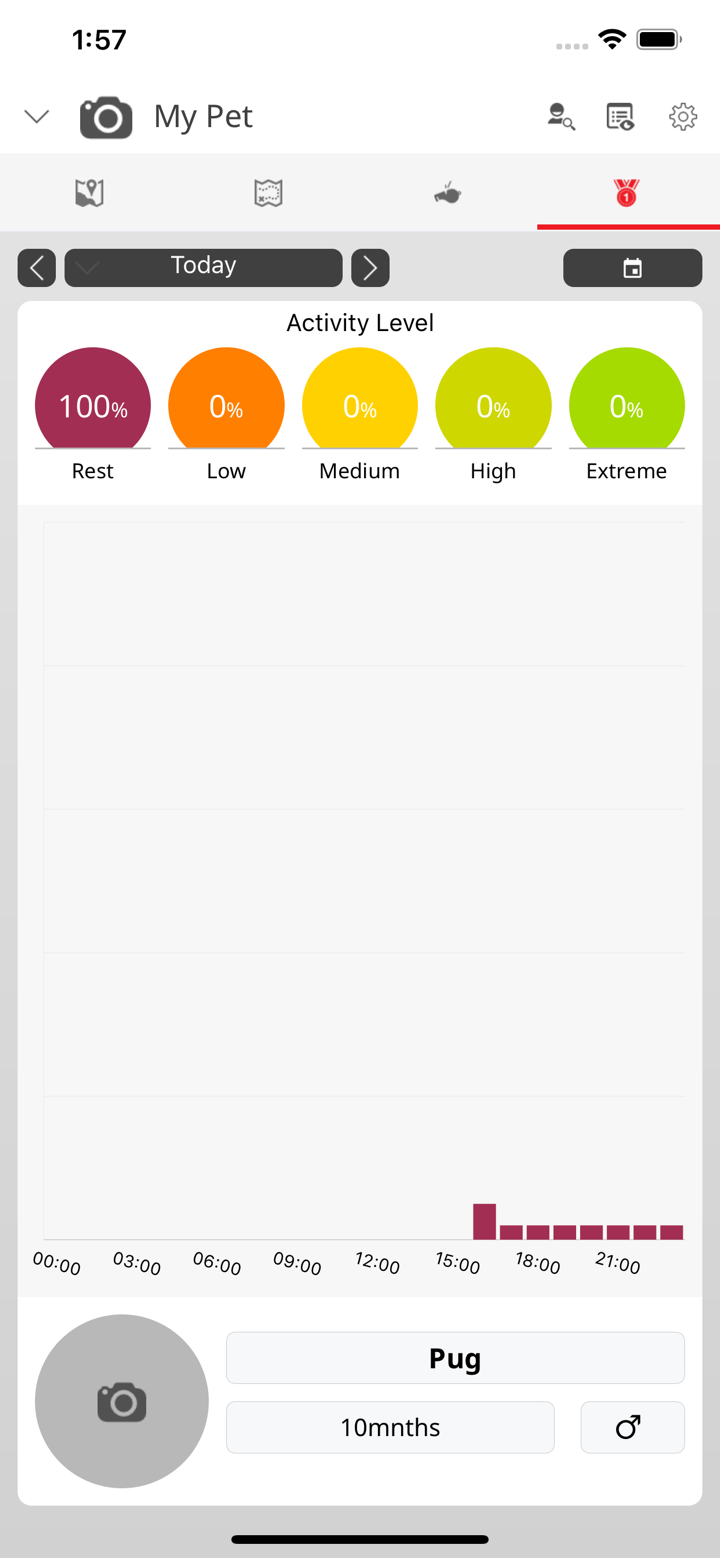
Task: Click the Pug breed field
Action: tap(455, 1358)
